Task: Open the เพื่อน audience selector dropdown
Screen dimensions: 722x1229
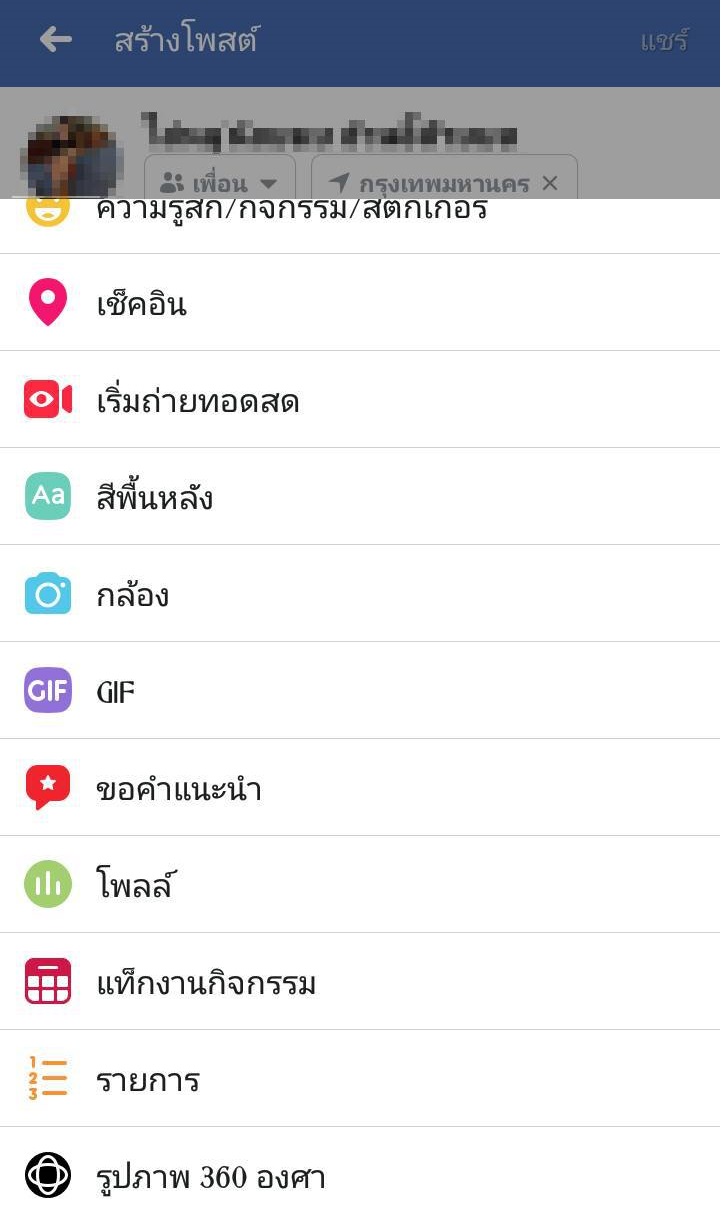Action: 219,182
